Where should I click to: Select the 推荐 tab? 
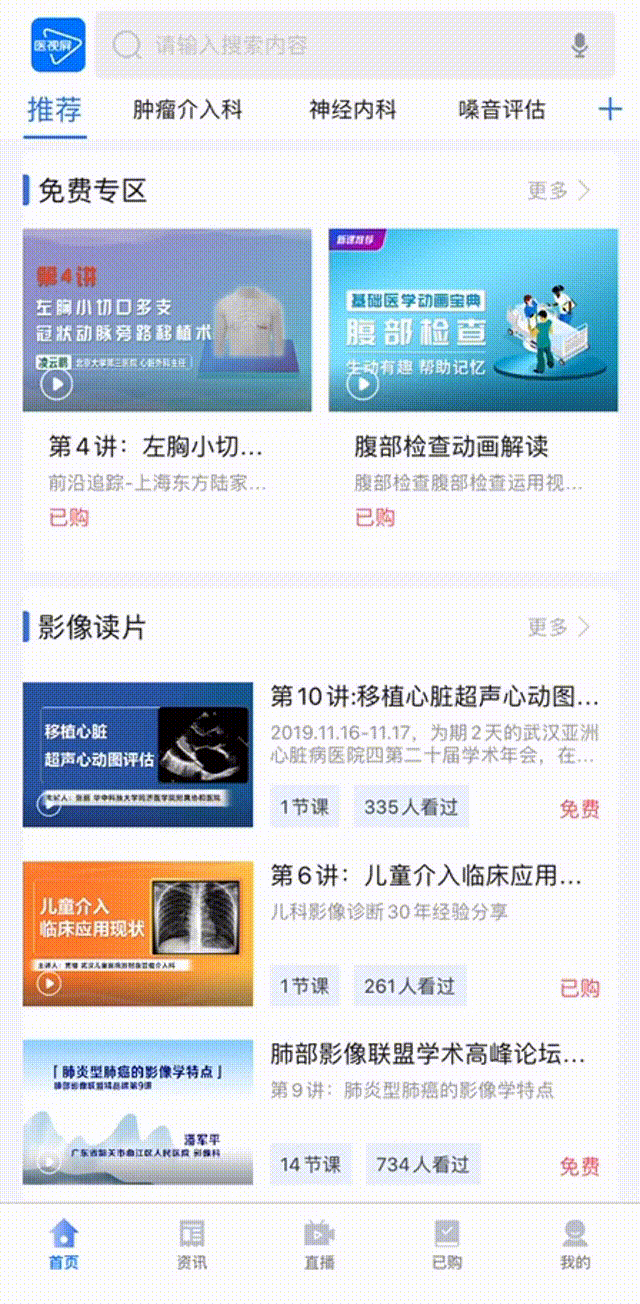pyautogui.click(x=55, y=110)
